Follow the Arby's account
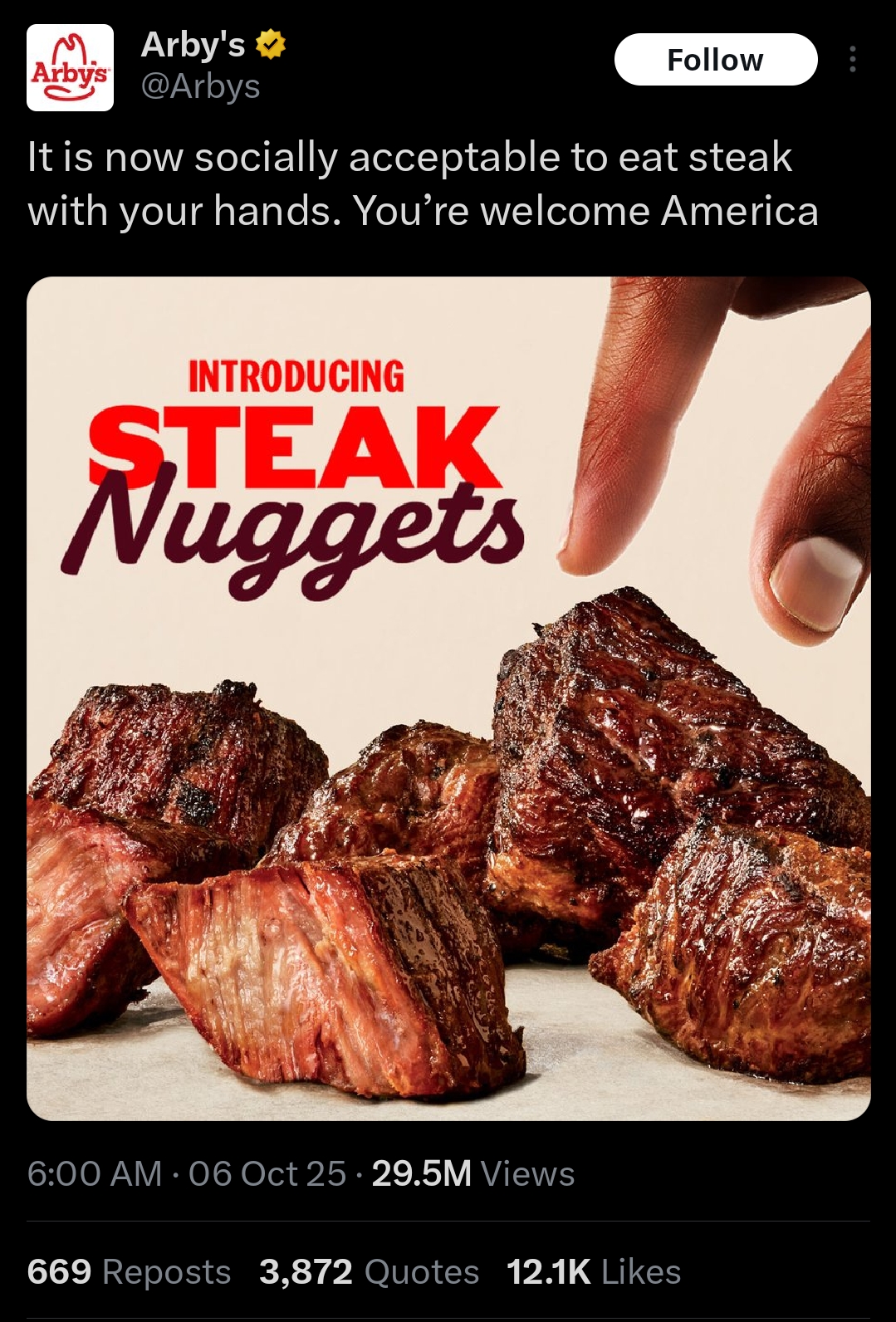This screenshot has width=896, height=1322. (715, 60)
